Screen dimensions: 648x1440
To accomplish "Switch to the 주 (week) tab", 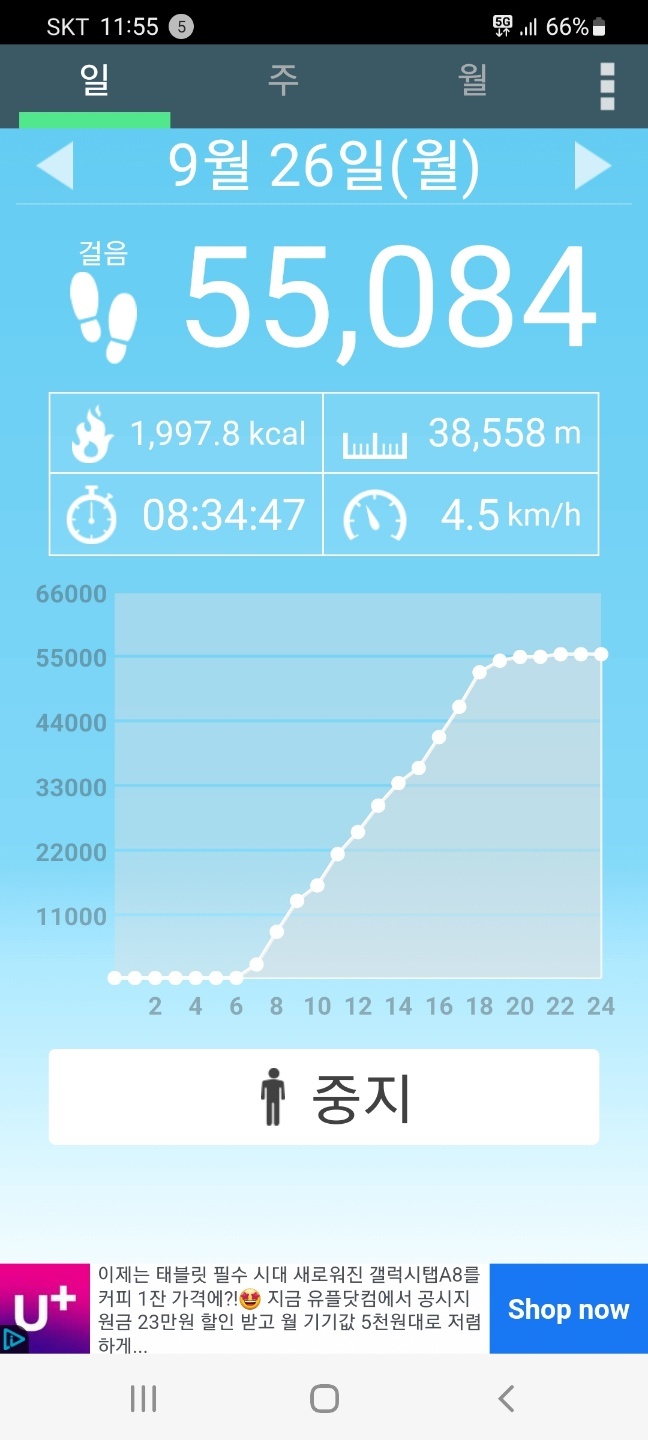I will [283, 80].
